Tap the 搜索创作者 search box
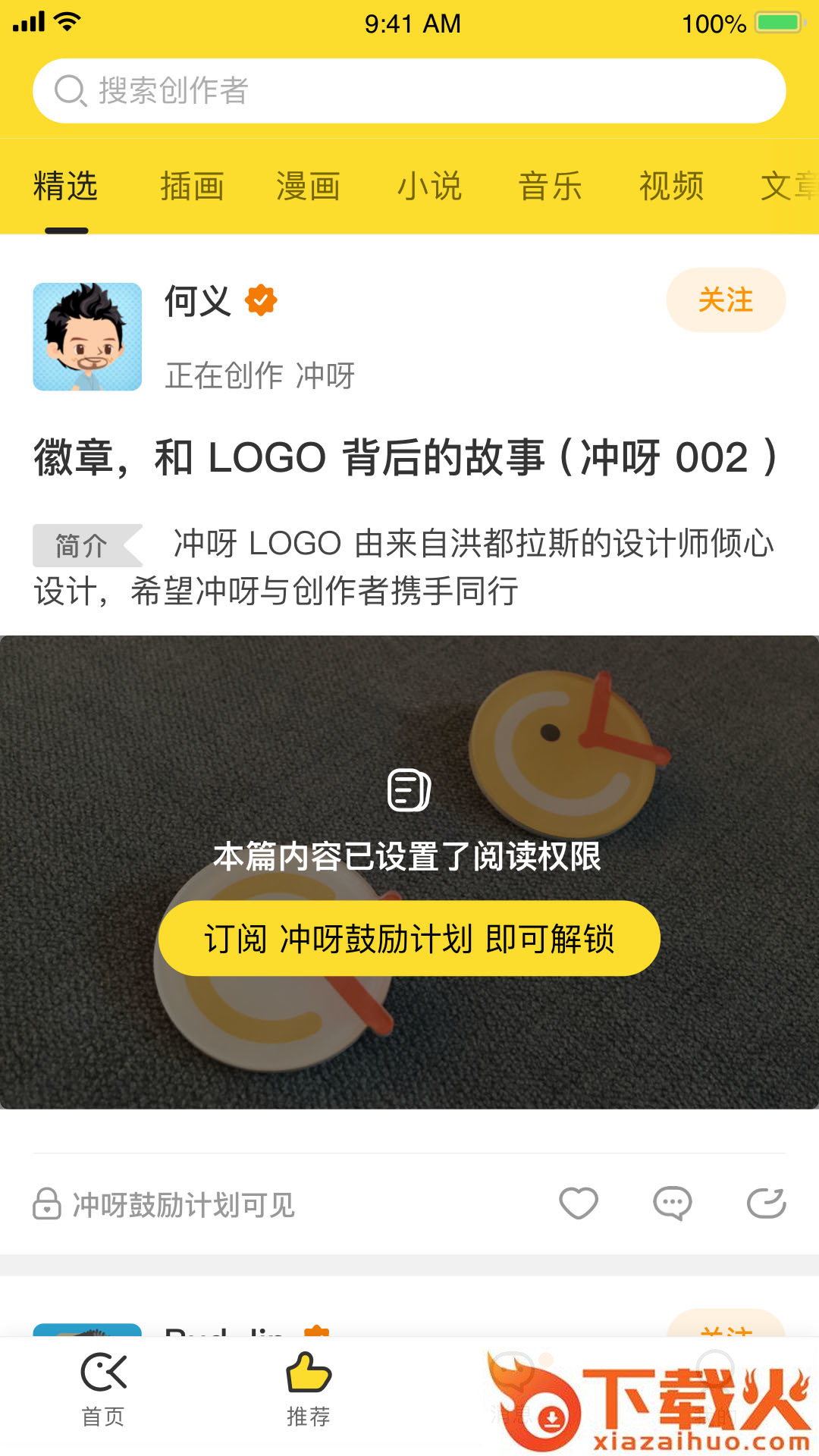Image resolution: width=819 pixels, height=1456 pixels. coord(409,91)
